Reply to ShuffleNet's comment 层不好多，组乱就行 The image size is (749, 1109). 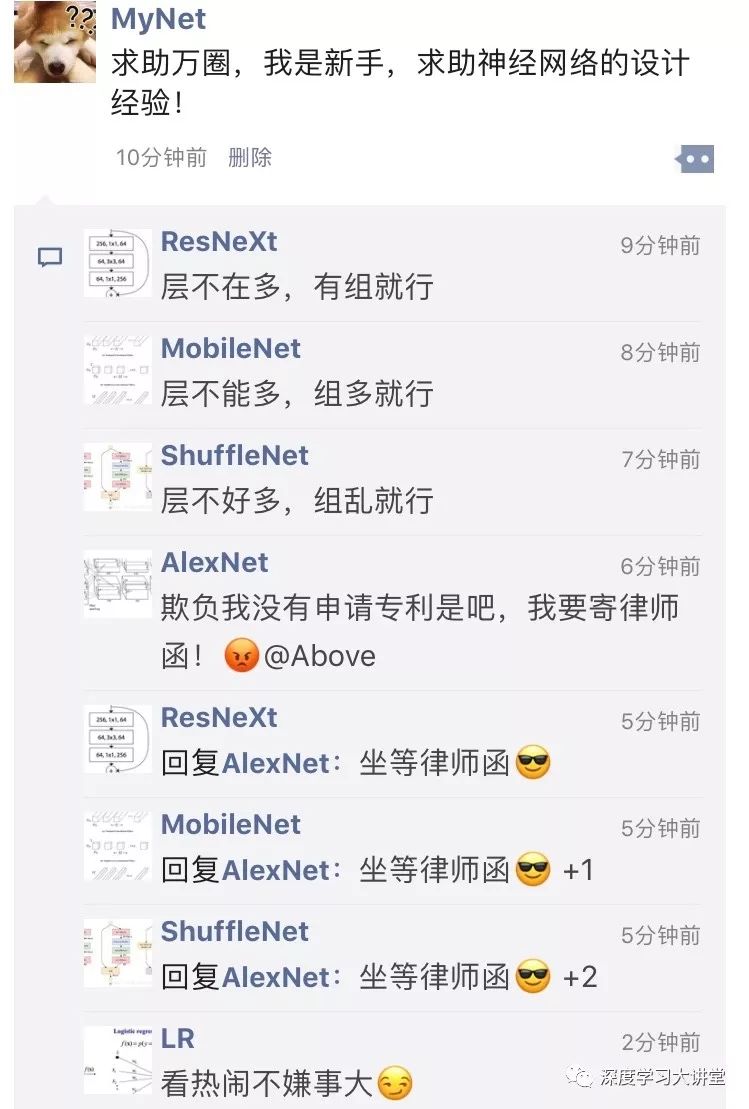pos(297,500)
